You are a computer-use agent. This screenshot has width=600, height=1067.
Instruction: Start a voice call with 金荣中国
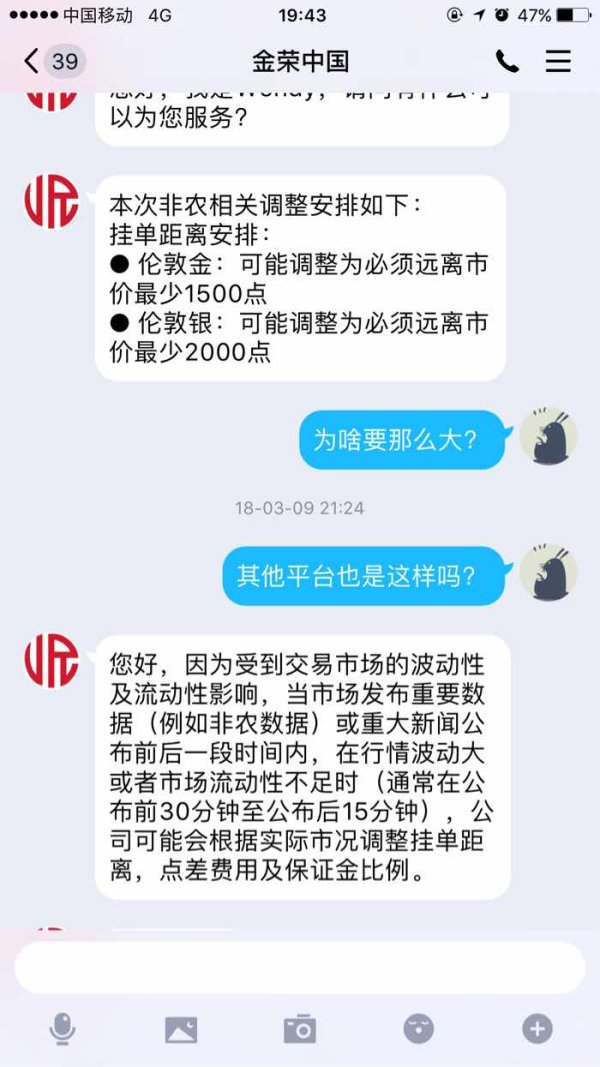tap(507, 62)
